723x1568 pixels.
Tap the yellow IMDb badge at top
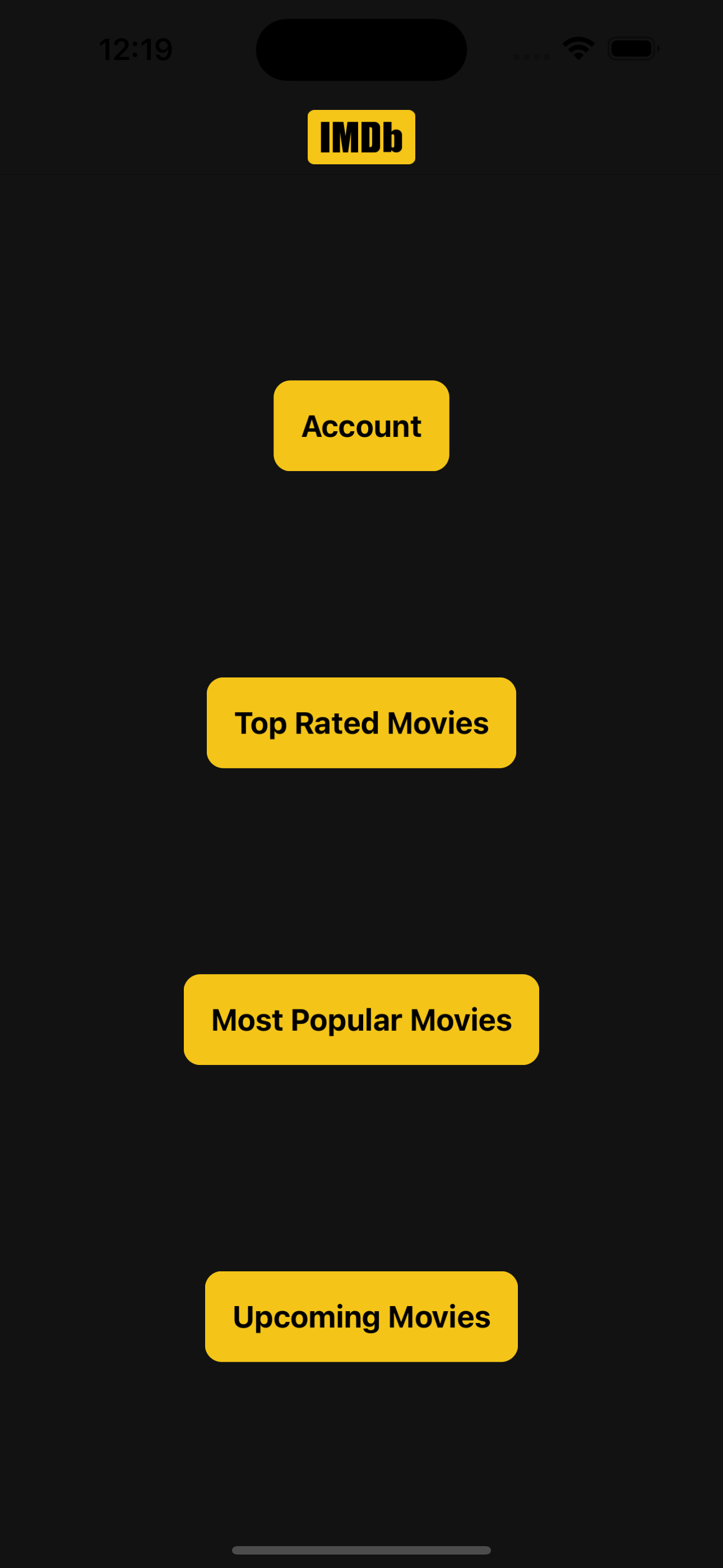[361, 136]
